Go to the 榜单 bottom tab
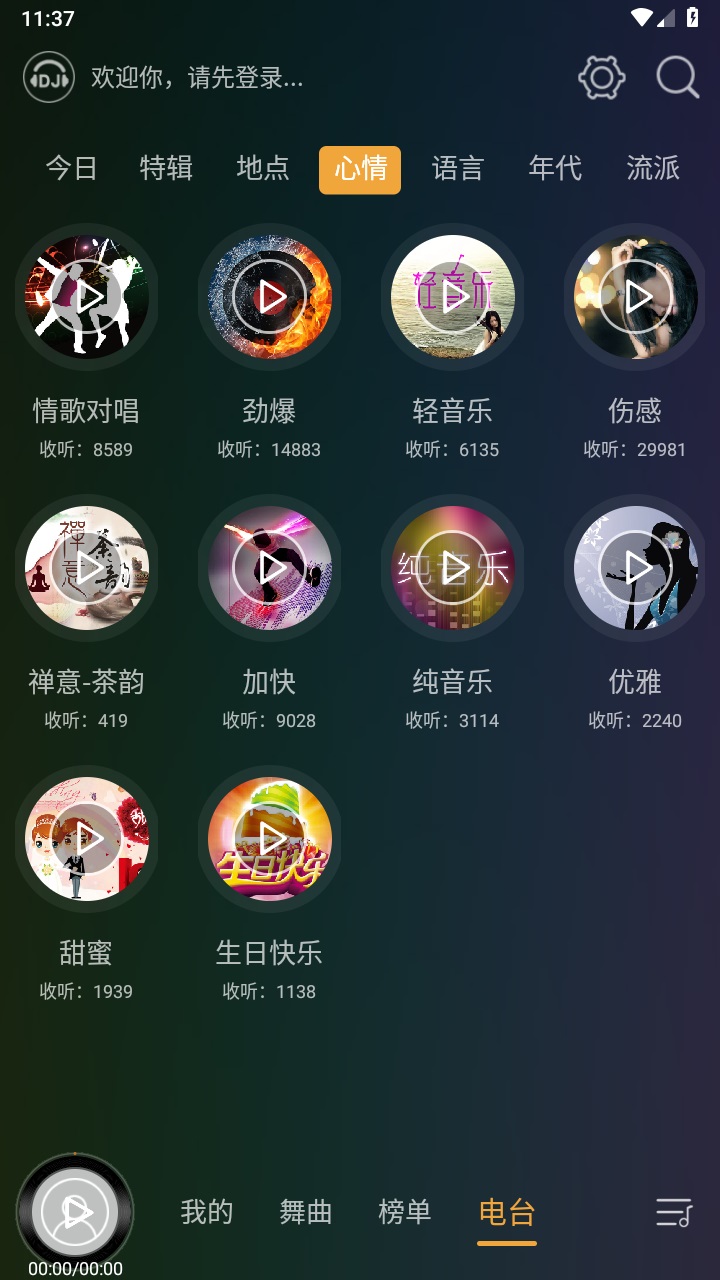720x1280 pixels. coord(405,1212)
